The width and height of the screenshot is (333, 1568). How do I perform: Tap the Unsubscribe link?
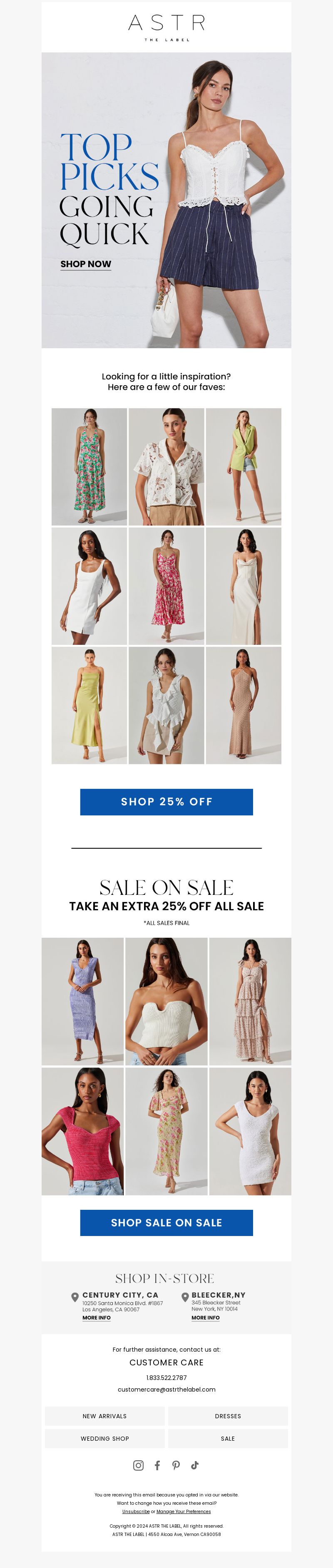pyautogui.click(x=136, y=1511)
